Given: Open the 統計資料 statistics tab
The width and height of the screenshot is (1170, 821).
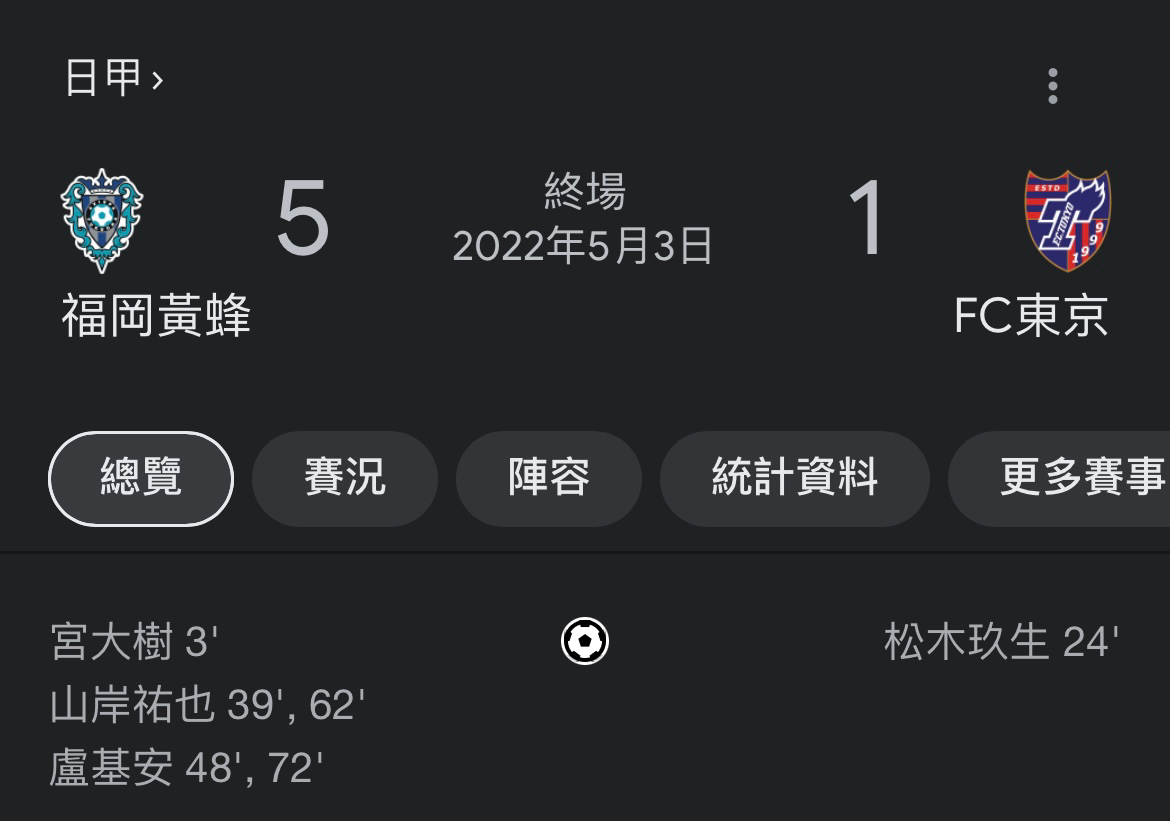Looking at the screenshot, I should point(794,478).
